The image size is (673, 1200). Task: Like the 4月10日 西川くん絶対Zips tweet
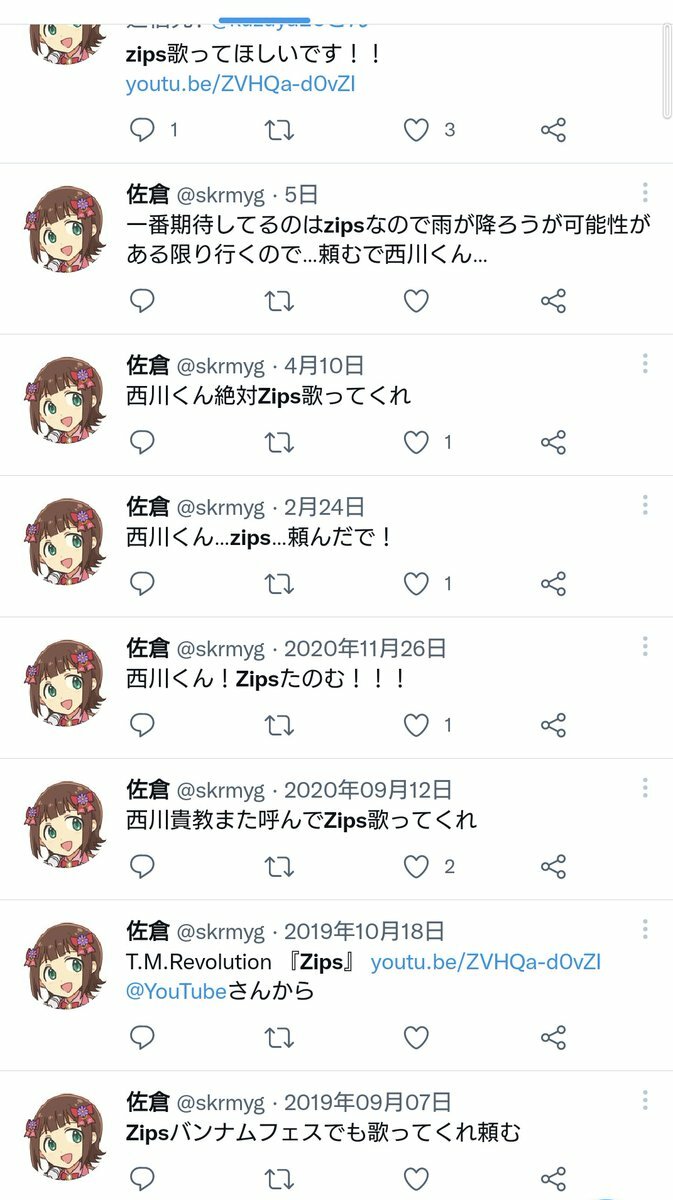coord(416,442)
